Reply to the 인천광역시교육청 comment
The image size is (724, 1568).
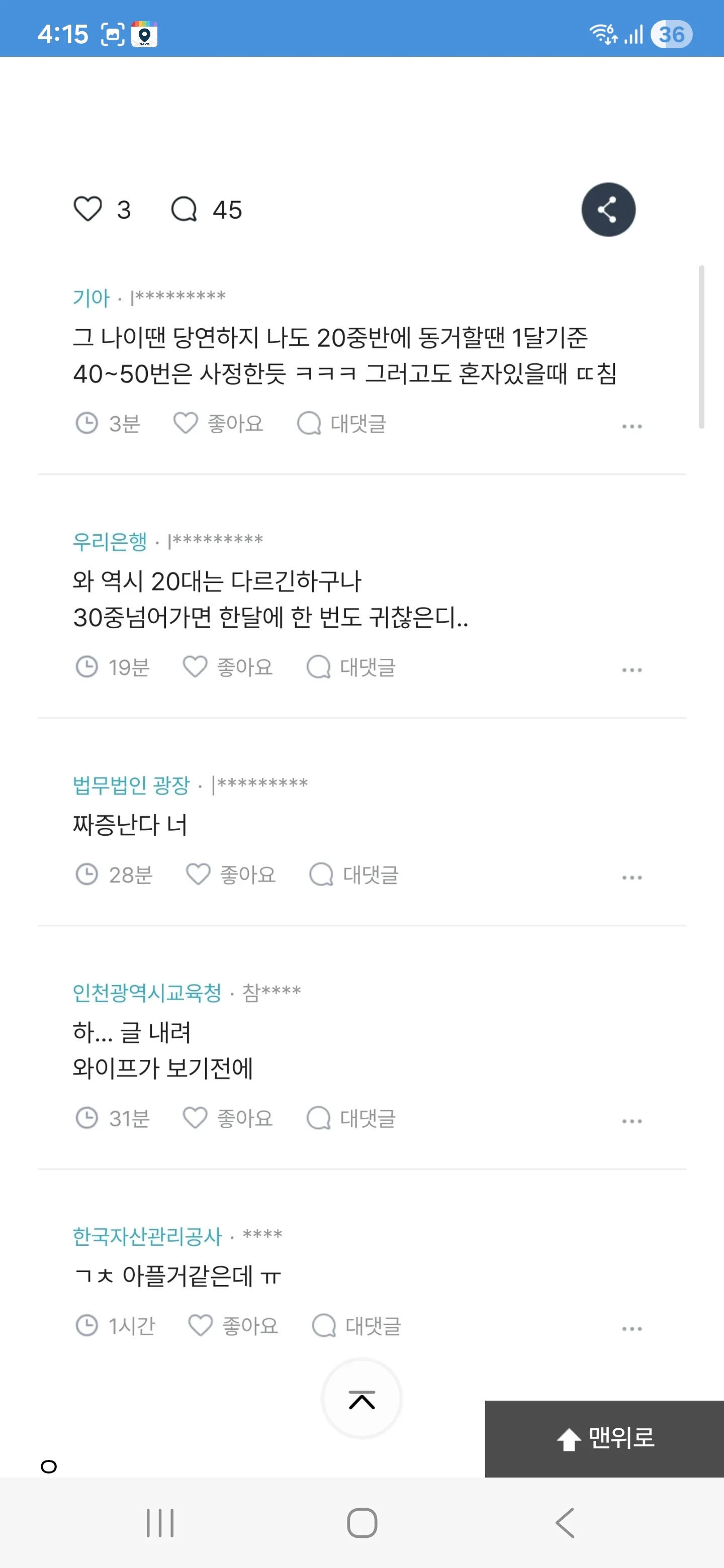pyautogui.click(x=350, y=1118)
